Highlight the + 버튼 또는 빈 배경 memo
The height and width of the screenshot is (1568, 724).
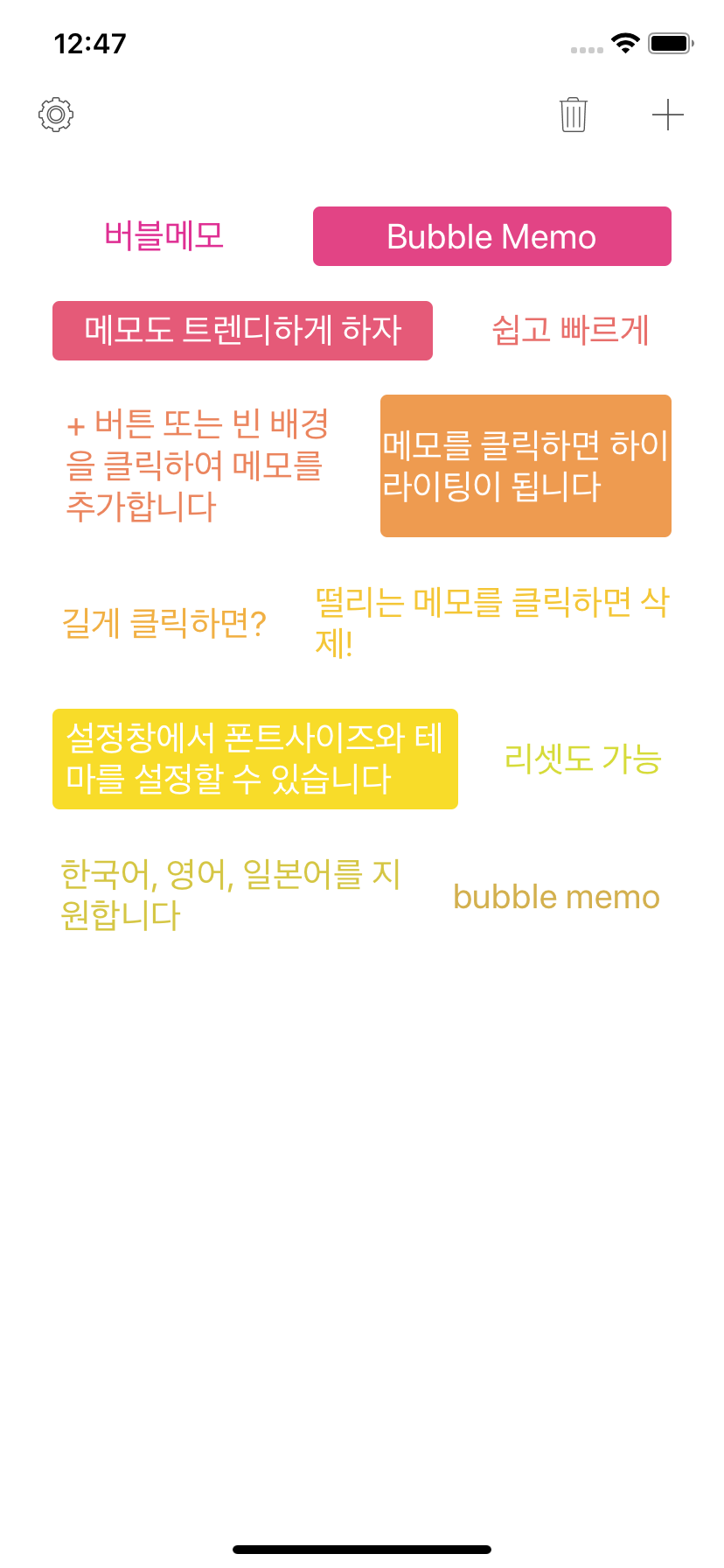tap(197, 465)
